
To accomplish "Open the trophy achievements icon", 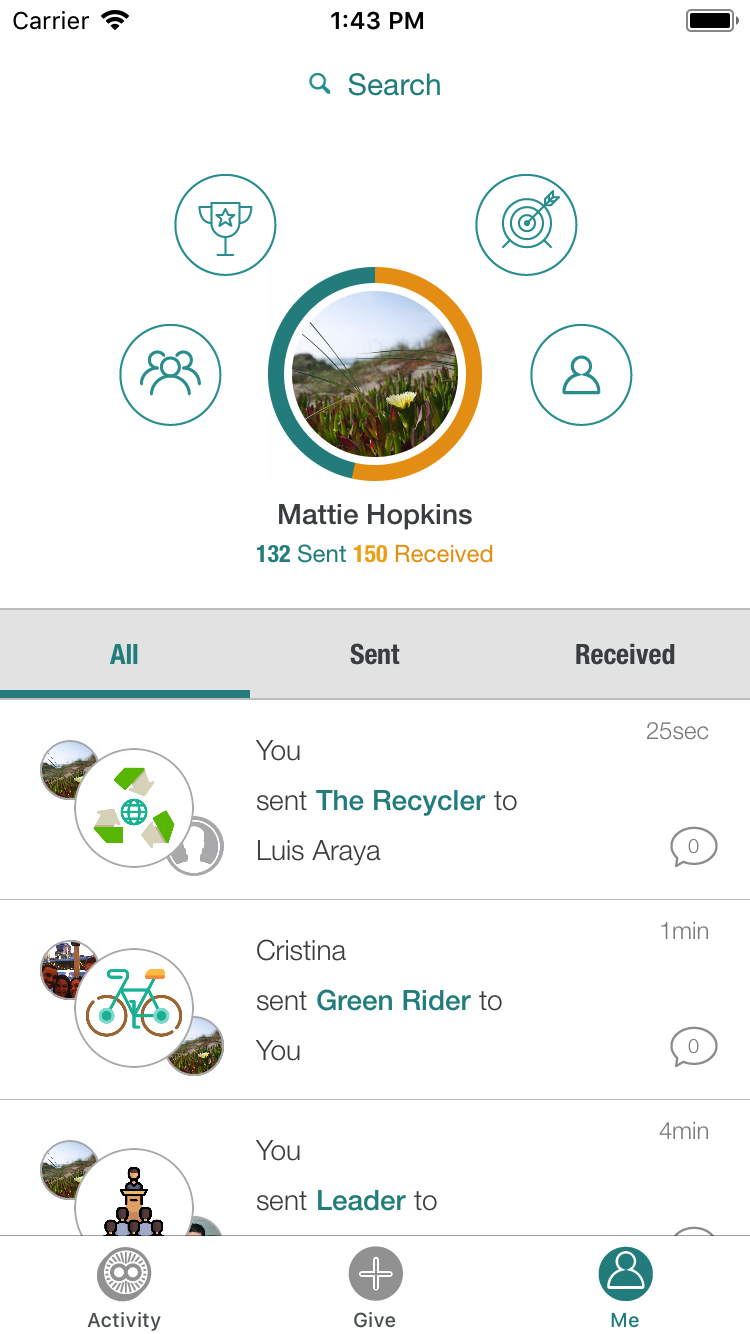I will (225, 225).
